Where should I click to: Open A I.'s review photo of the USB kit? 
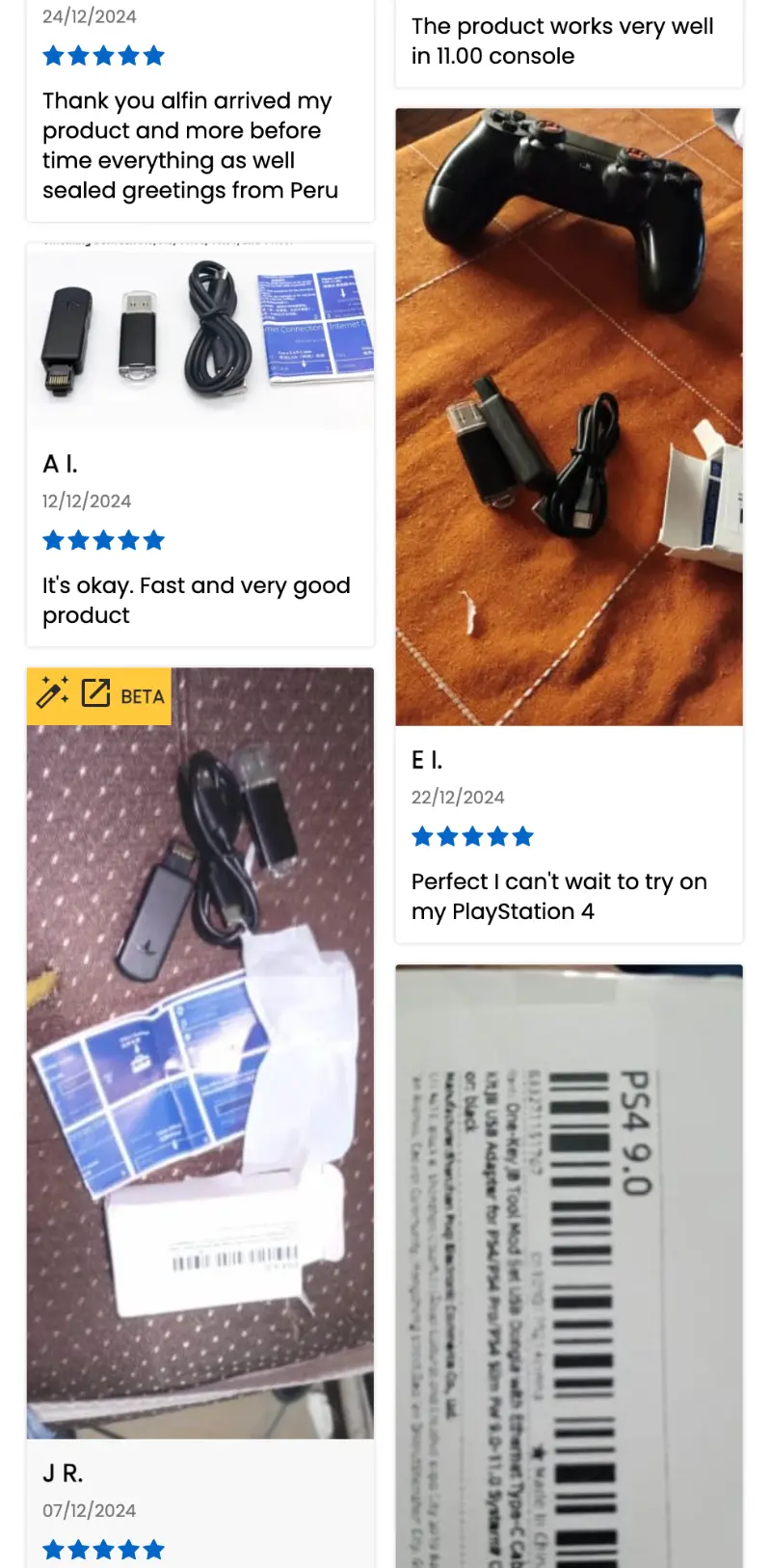tap(200, 336)
